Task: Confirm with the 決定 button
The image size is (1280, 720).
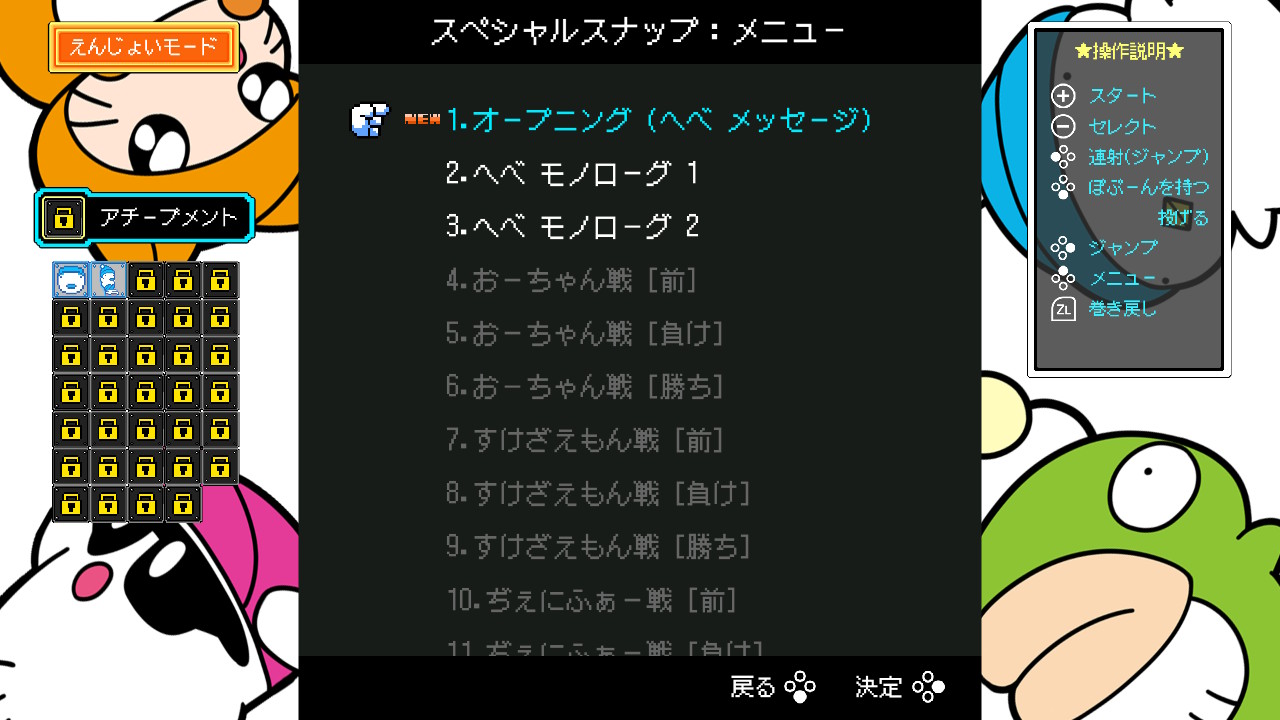Action: tap(900, 687)
